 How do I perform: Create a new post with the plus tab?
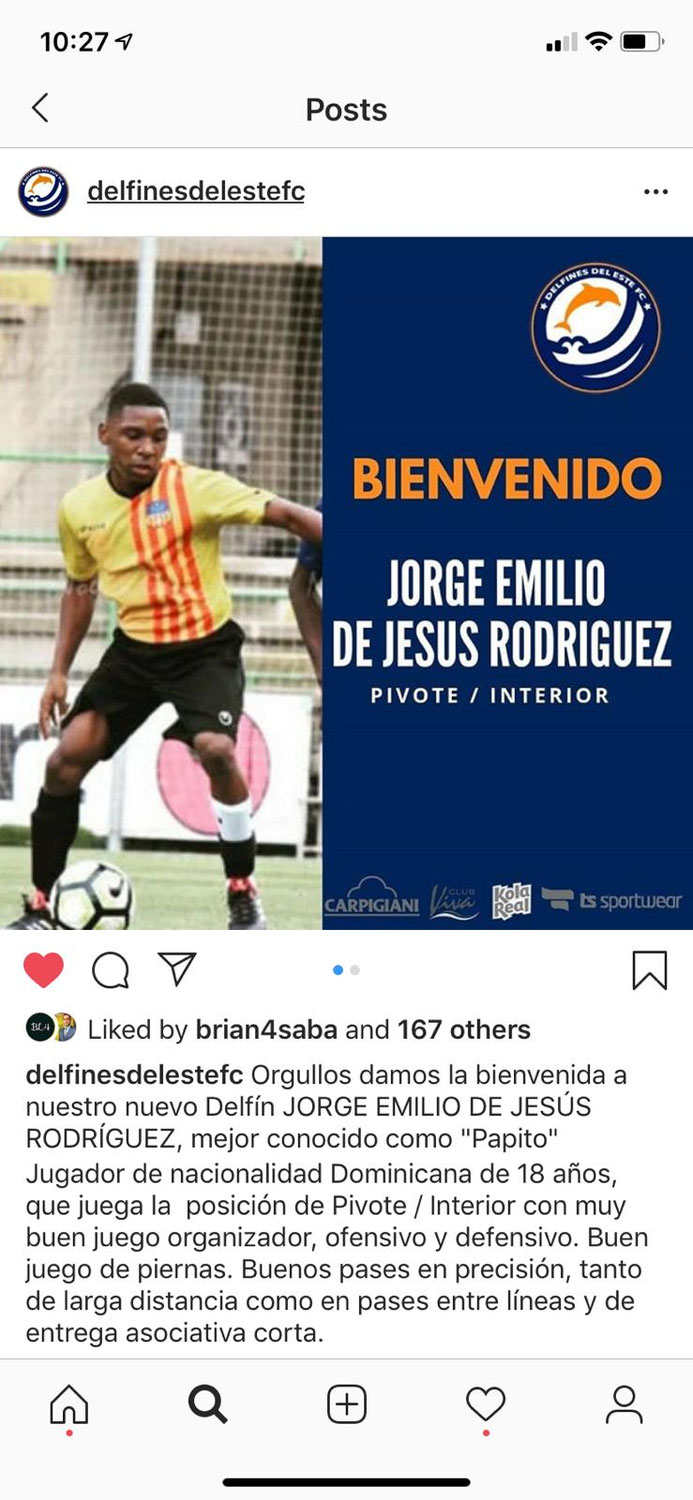(347, 1405)
